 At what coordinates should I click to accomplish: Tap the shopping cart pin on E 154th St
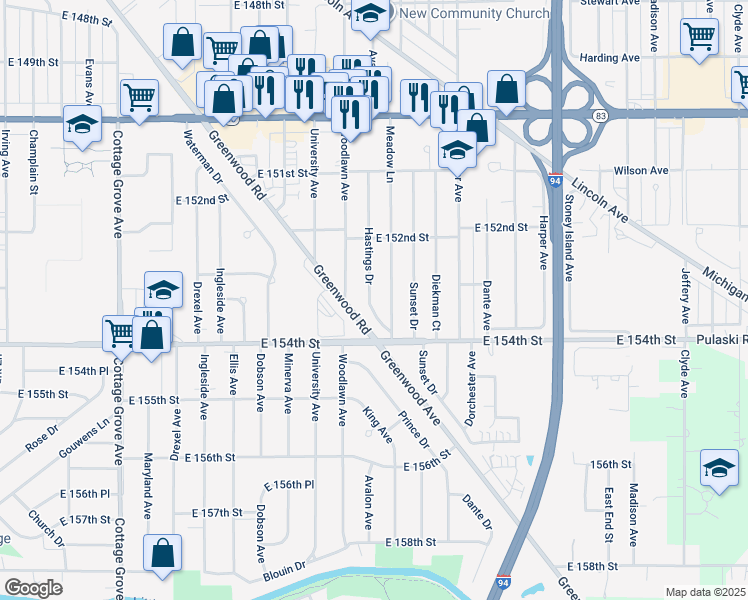120,332
